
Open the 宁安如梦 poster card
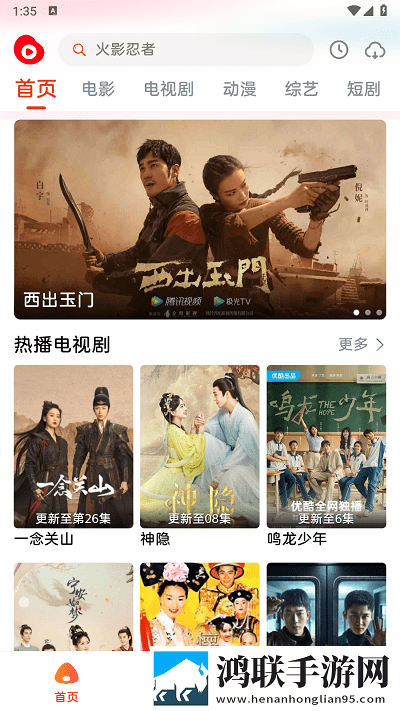[73, 607]
